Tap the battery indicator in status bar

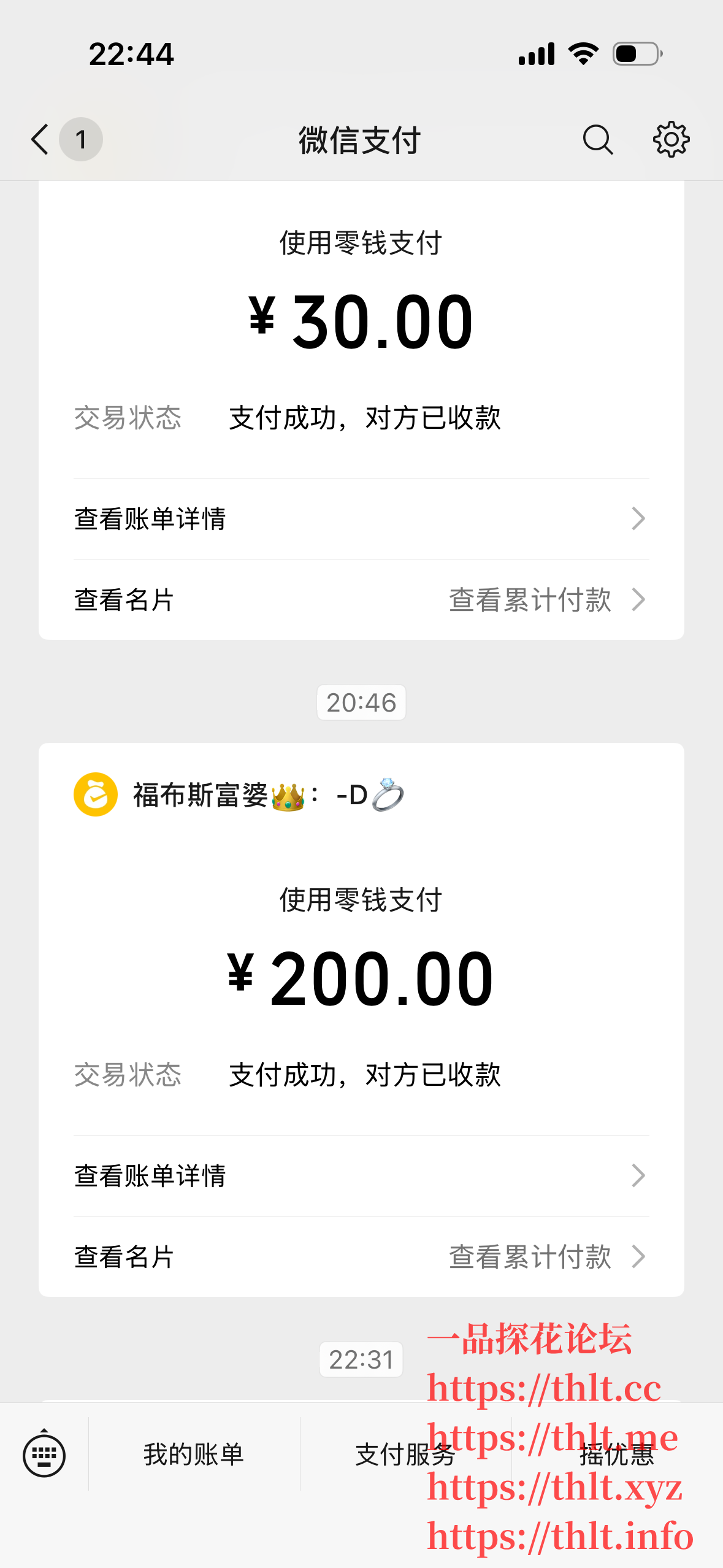(x=635, y=54)
